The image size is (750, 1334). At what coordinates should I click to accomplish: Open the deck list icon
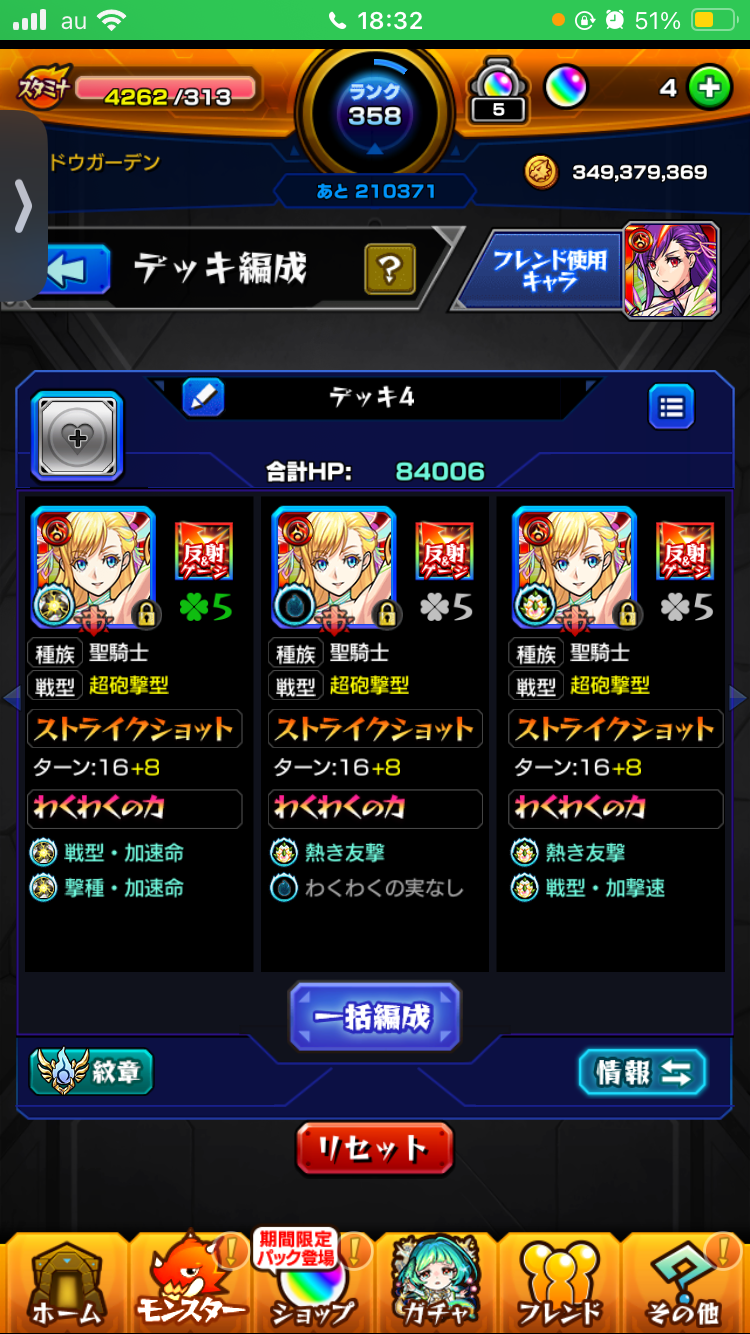[671, 407]
